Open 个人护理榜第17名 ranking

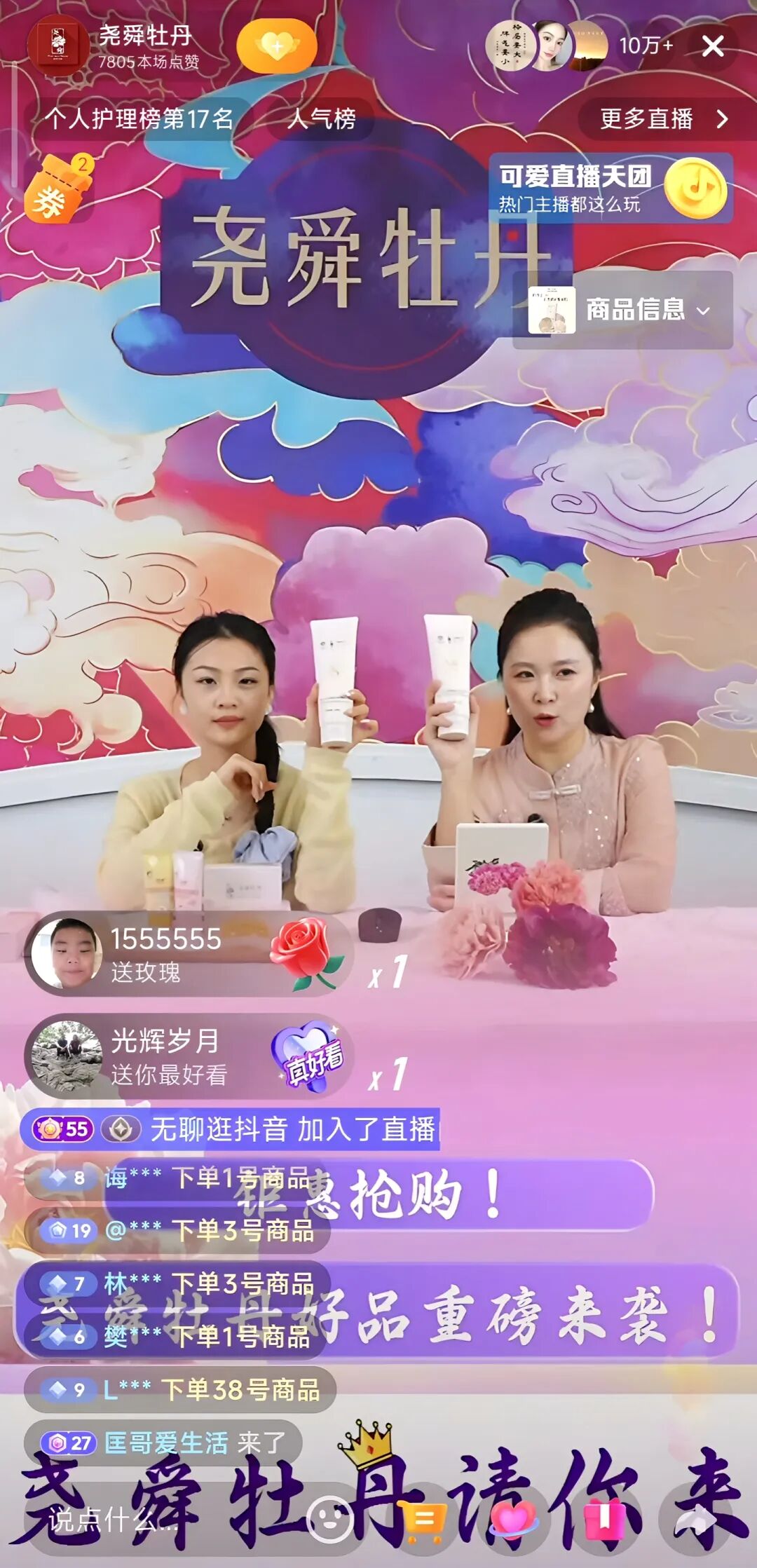click(138, 118)
